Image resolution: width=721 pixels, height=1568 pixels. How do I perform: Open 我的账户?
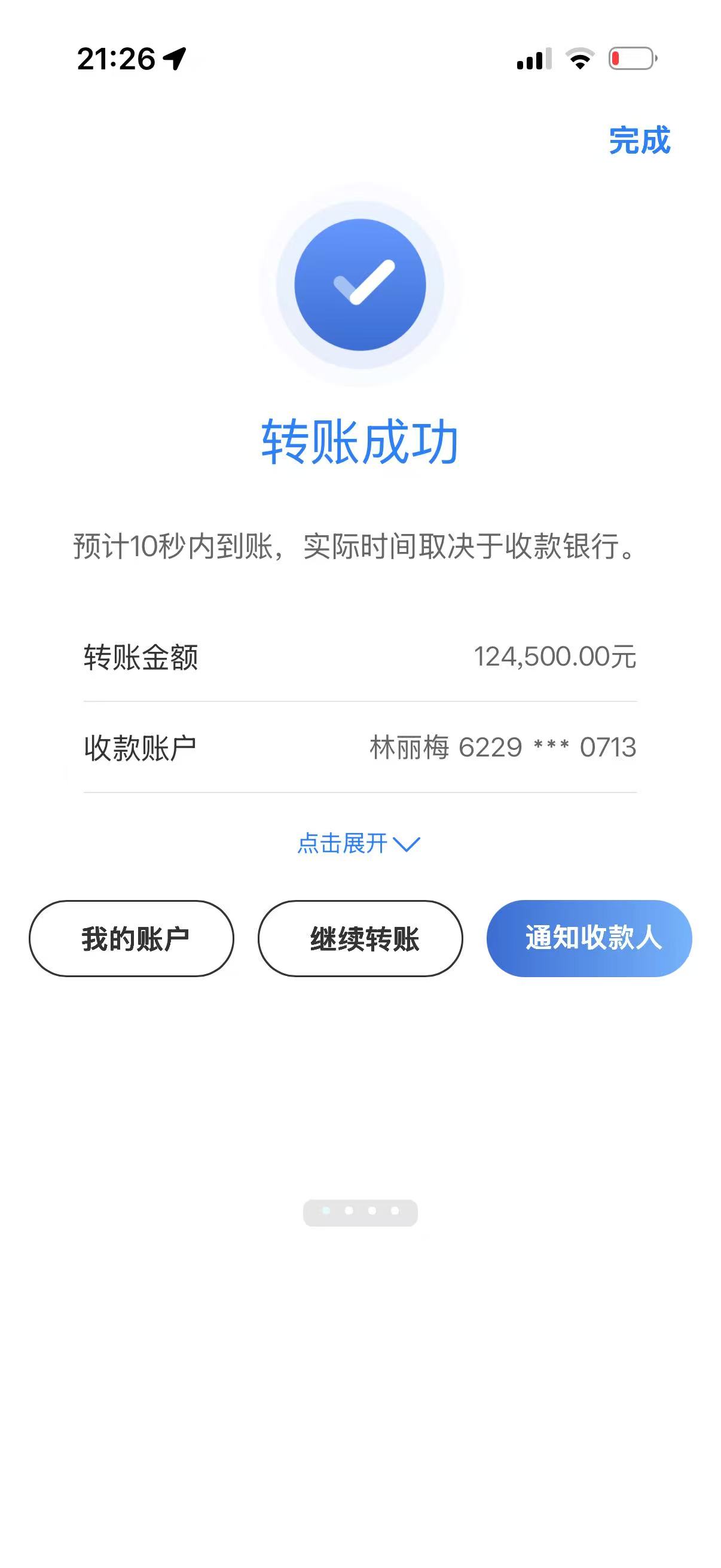(x=132, y=939)
